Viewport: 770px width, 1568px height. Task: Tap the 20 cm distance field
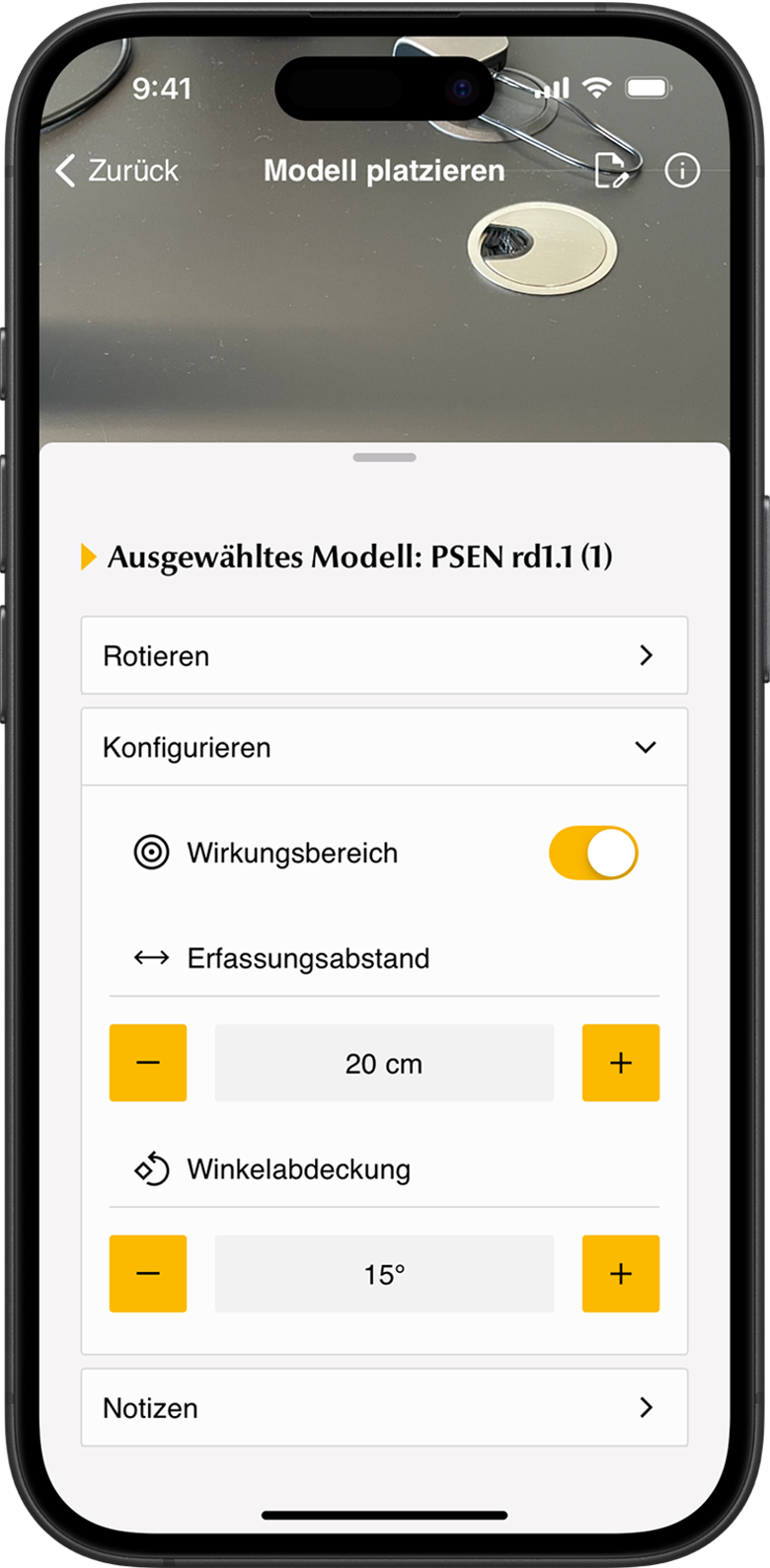tap(384, 1063)
